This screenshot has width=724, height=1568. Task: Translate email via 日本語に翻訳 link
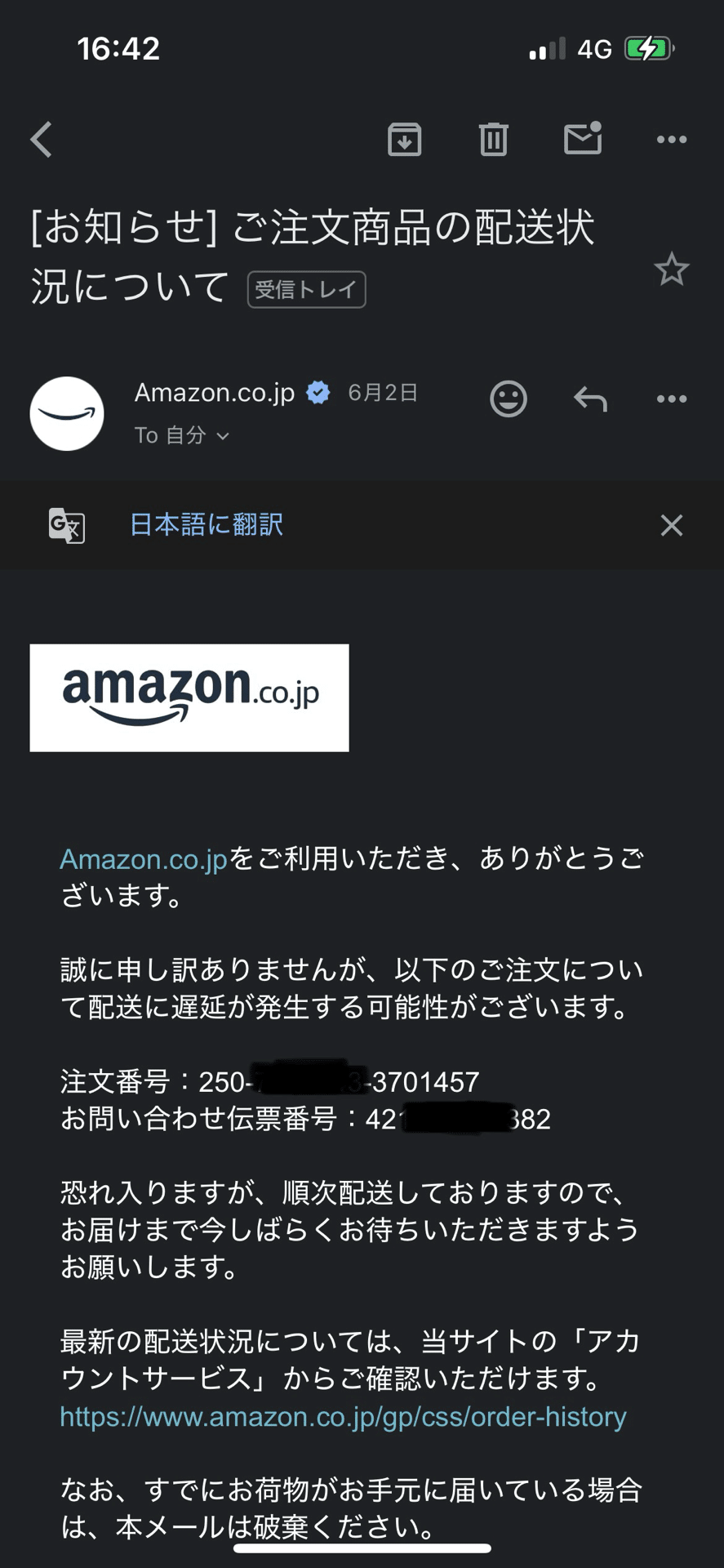pyautogui.click(x=206, y=524)
